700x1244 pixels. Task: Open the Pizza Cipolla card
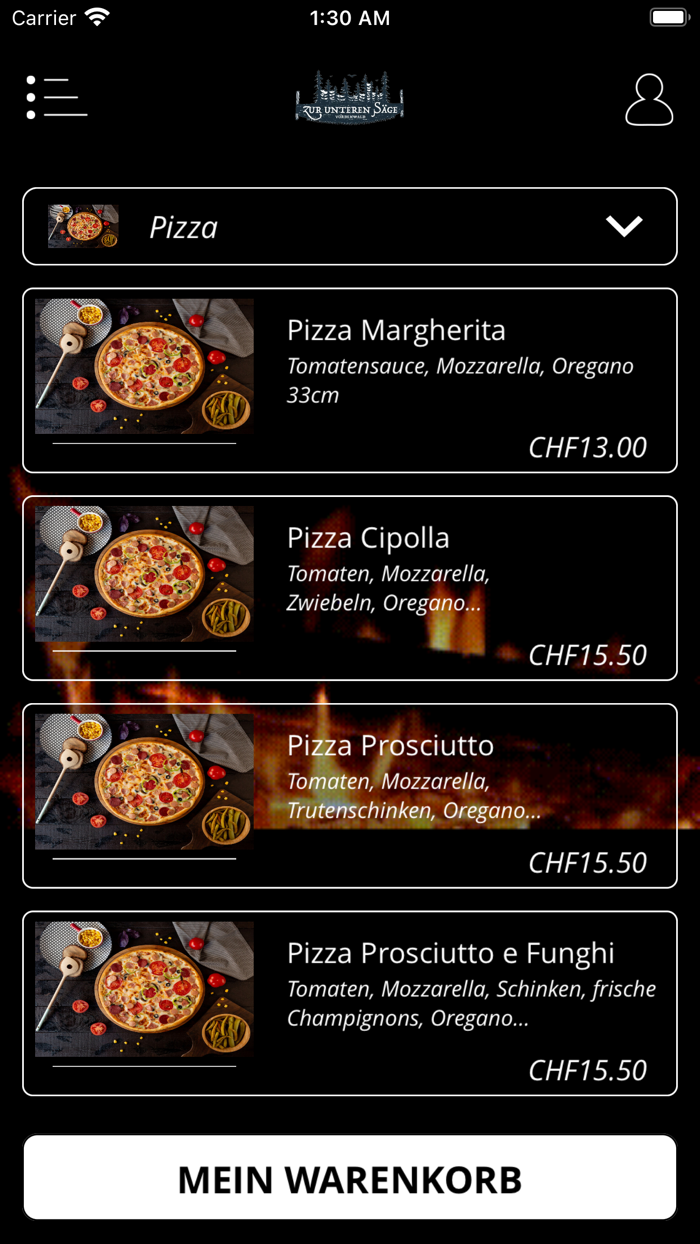[350, 588]
